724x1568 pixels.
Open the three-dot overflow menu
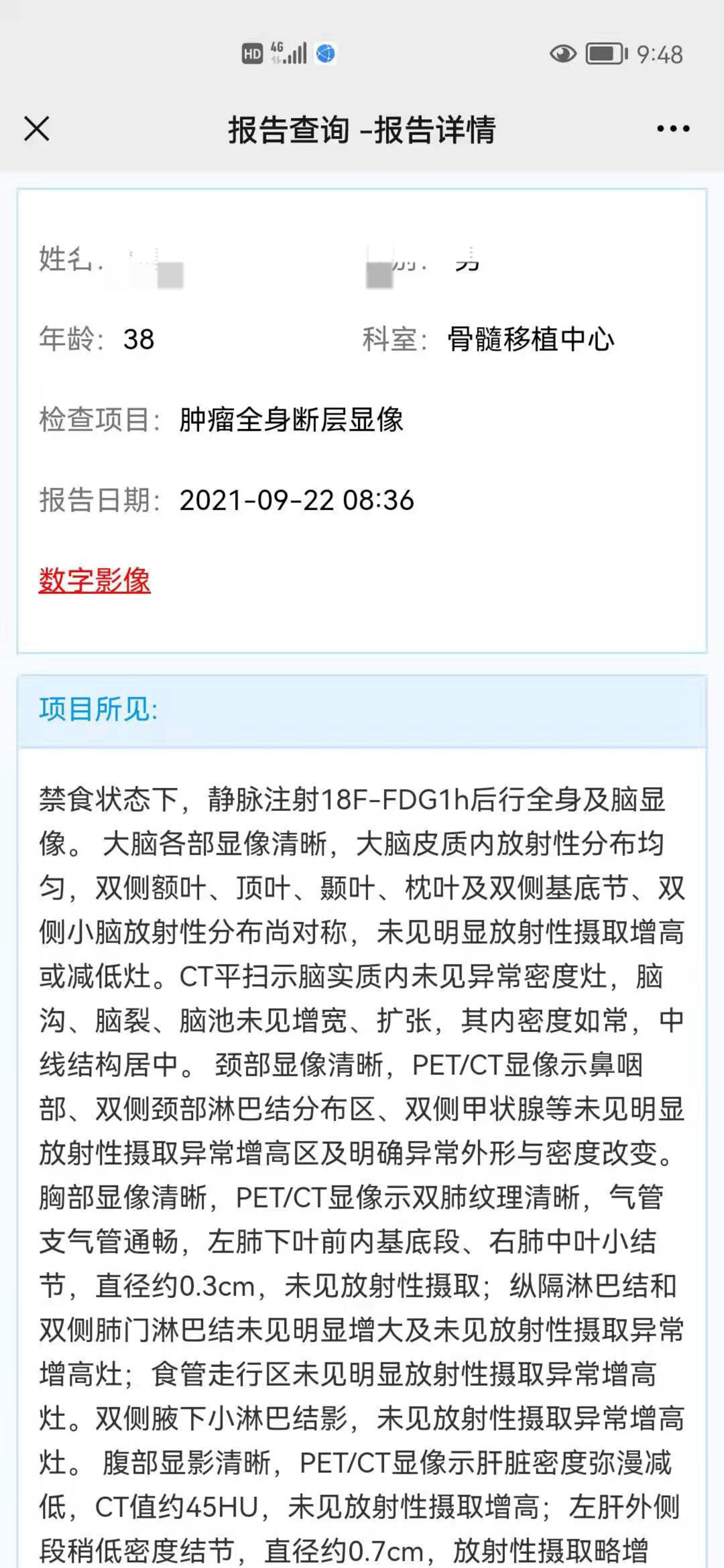(x=673, y=129)
